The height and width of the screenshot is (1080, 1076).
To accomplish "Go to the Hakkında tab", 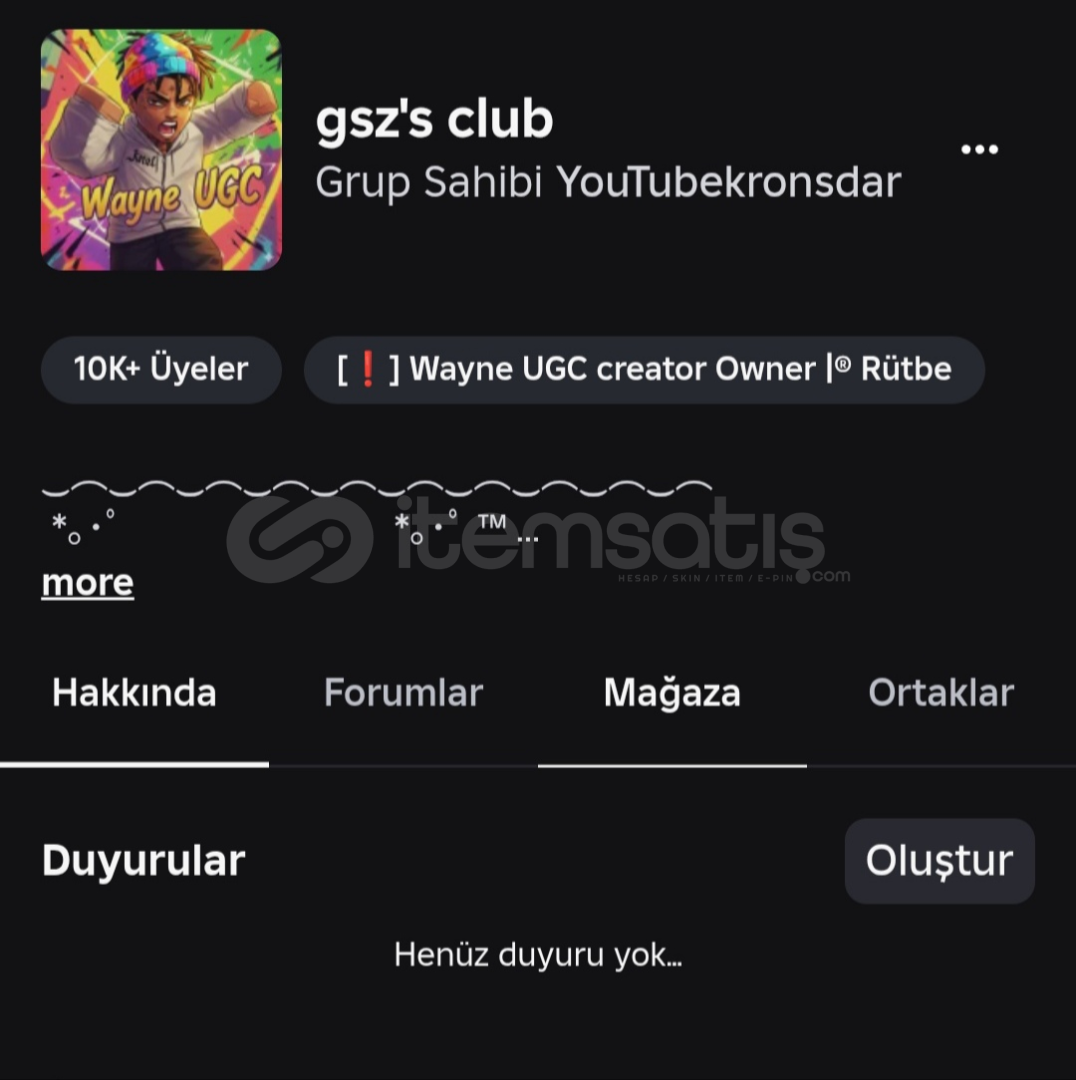I will (x=134, y=693).
